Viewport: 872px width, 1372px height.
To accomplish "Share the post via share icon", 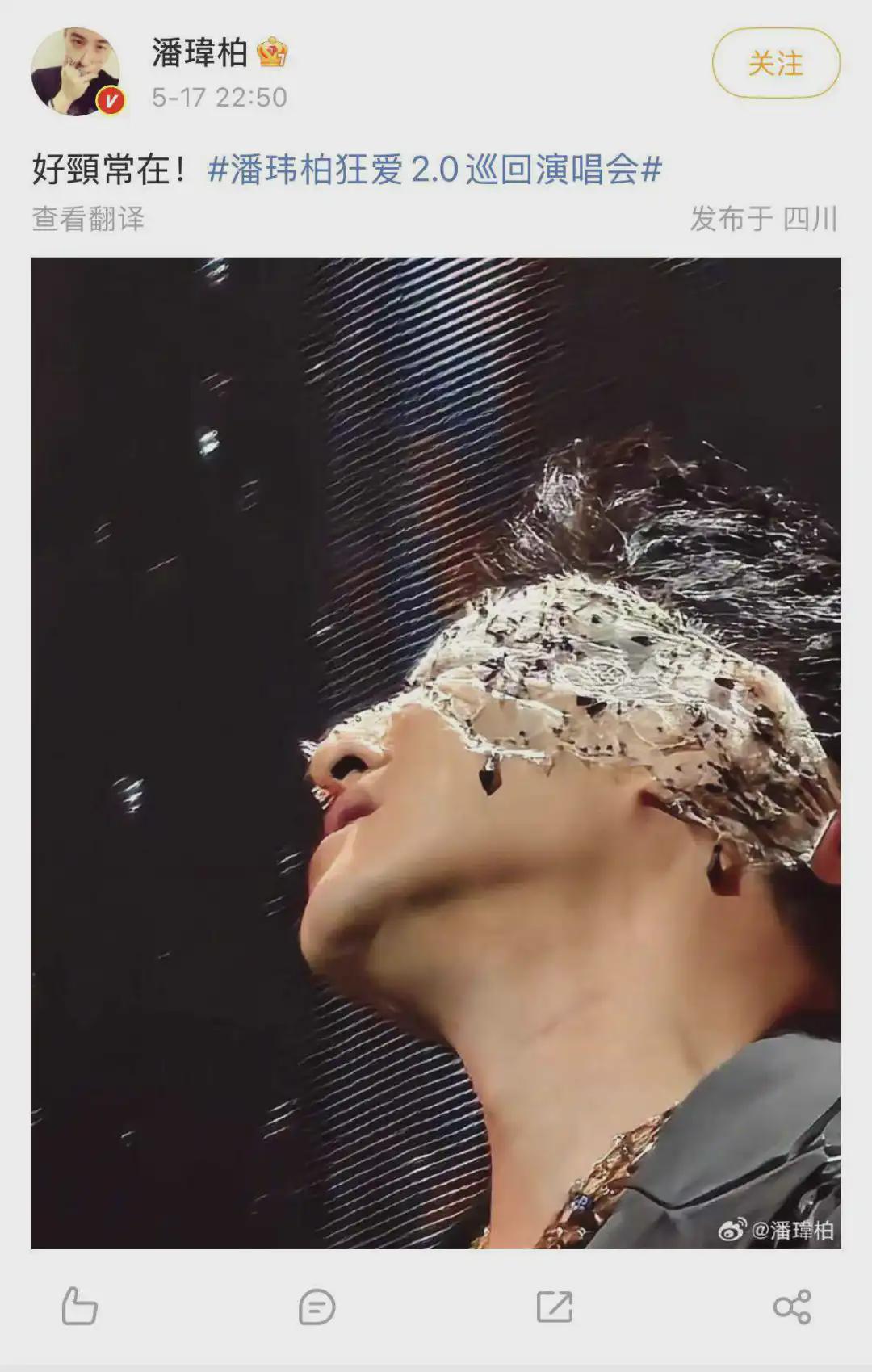I will pos(791,1306).
